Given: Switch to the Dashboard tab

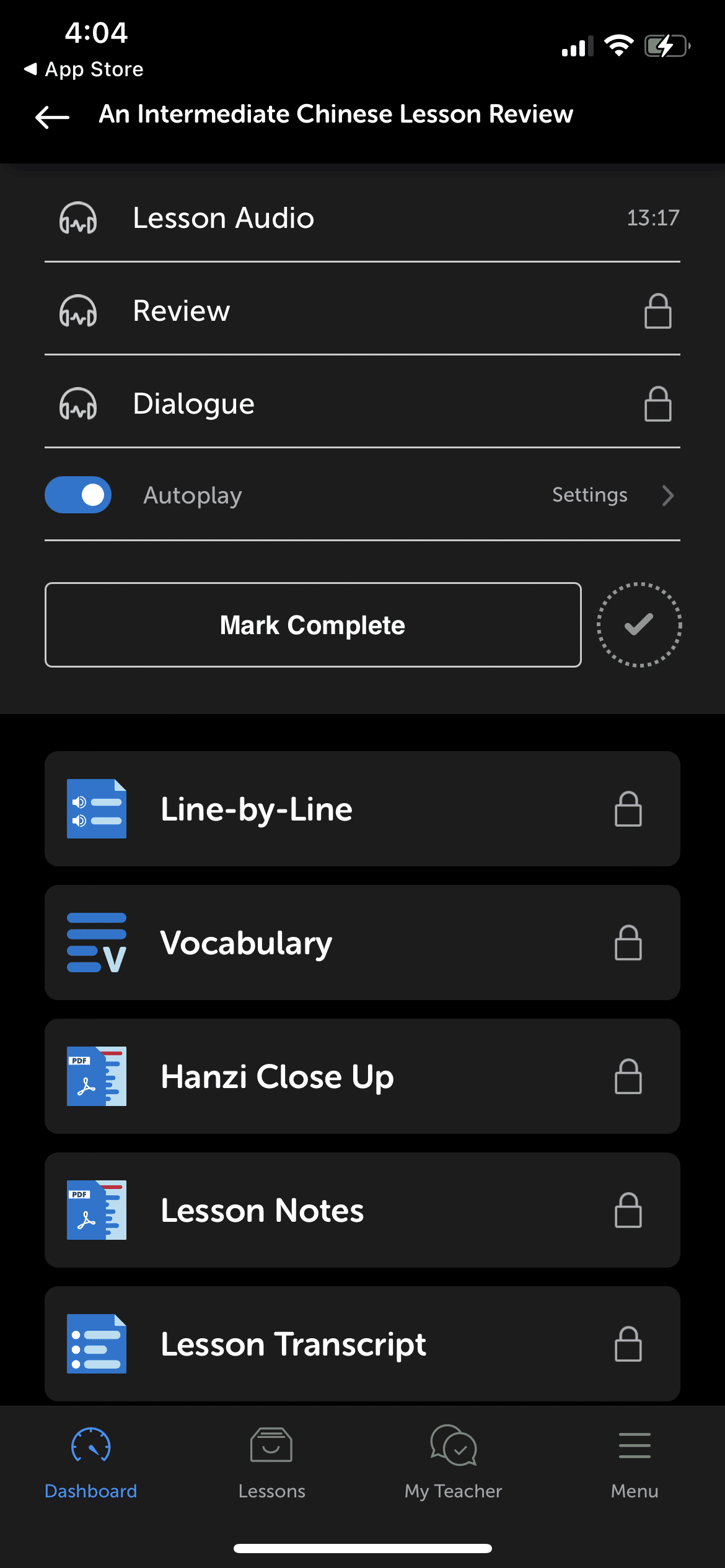Looking at the screenshot, I should point(90,1463).
